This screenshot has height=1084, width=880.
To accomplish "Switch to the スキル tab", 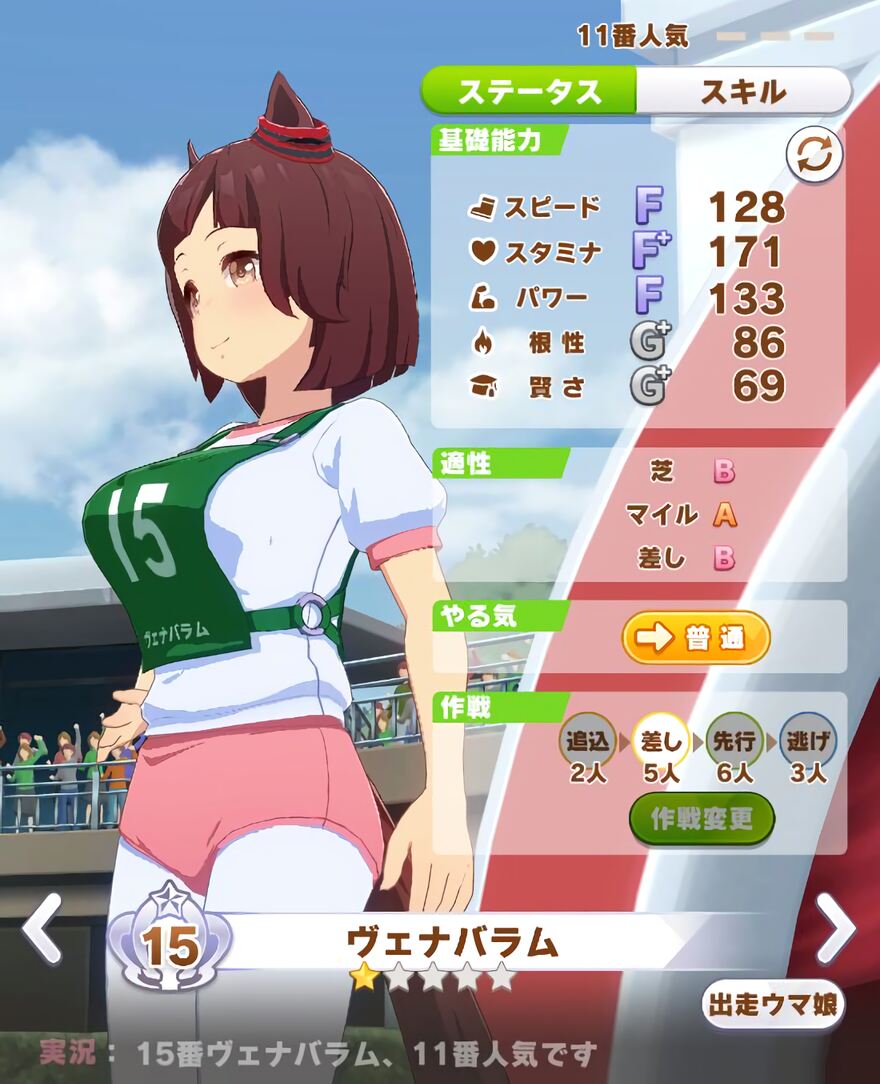I will coord(741,92).
